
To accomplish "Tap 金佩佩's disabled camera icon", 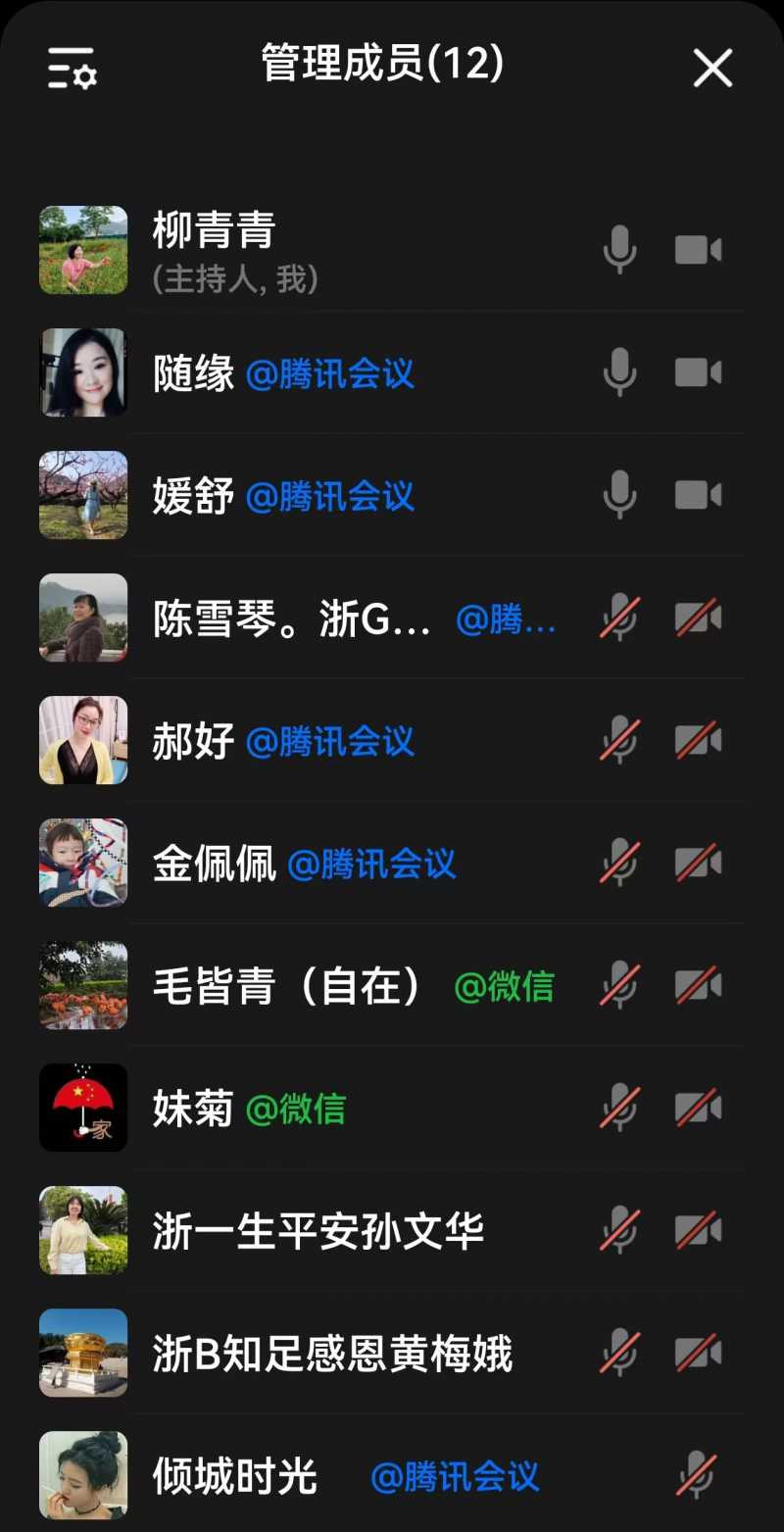I will [x=699, y=863].
